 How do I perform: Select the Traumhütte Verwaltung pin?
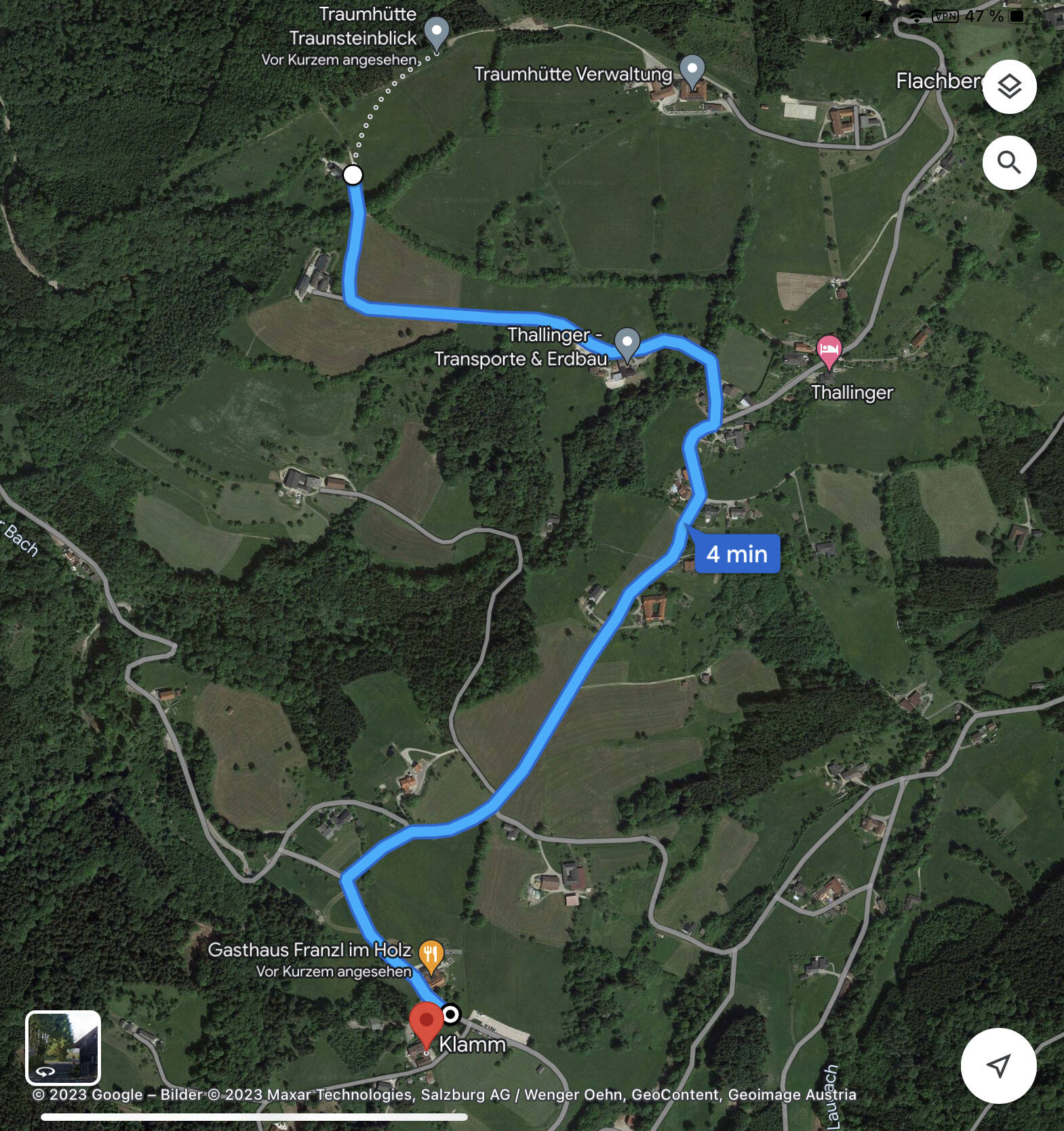click(692, 69)
